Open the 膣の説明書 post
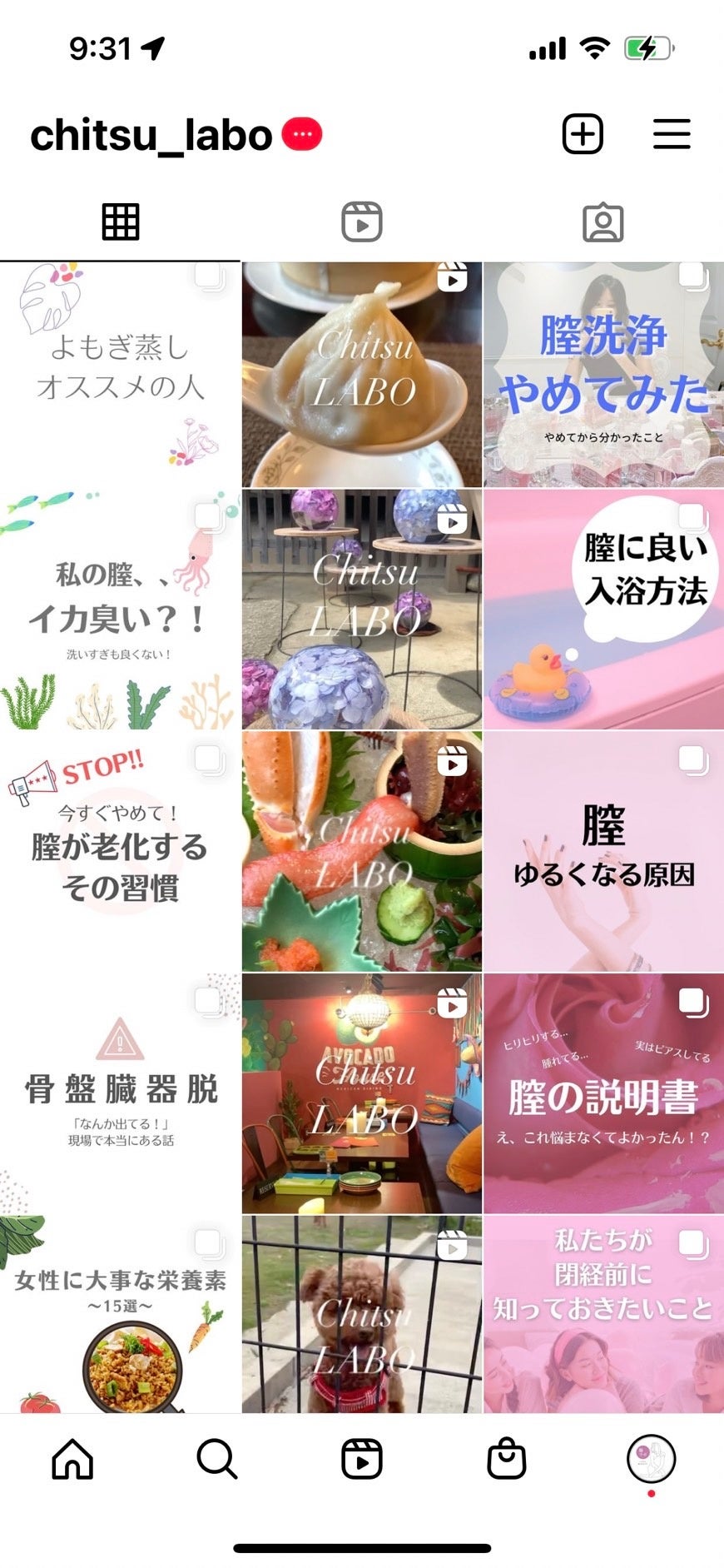This screenshot has height=1568, width=724. tap(603, 1093)
